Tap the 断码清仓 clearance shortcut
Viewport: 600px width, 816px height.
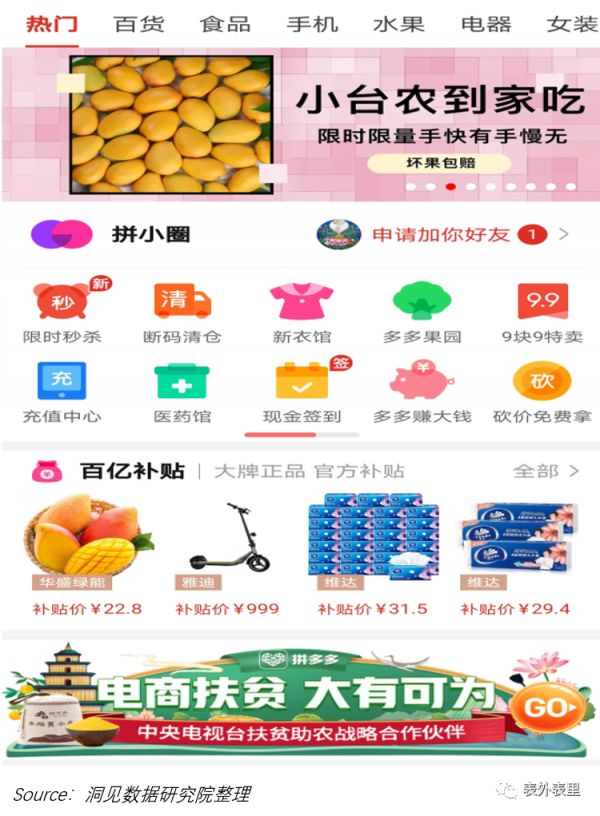tap(182, 312)
